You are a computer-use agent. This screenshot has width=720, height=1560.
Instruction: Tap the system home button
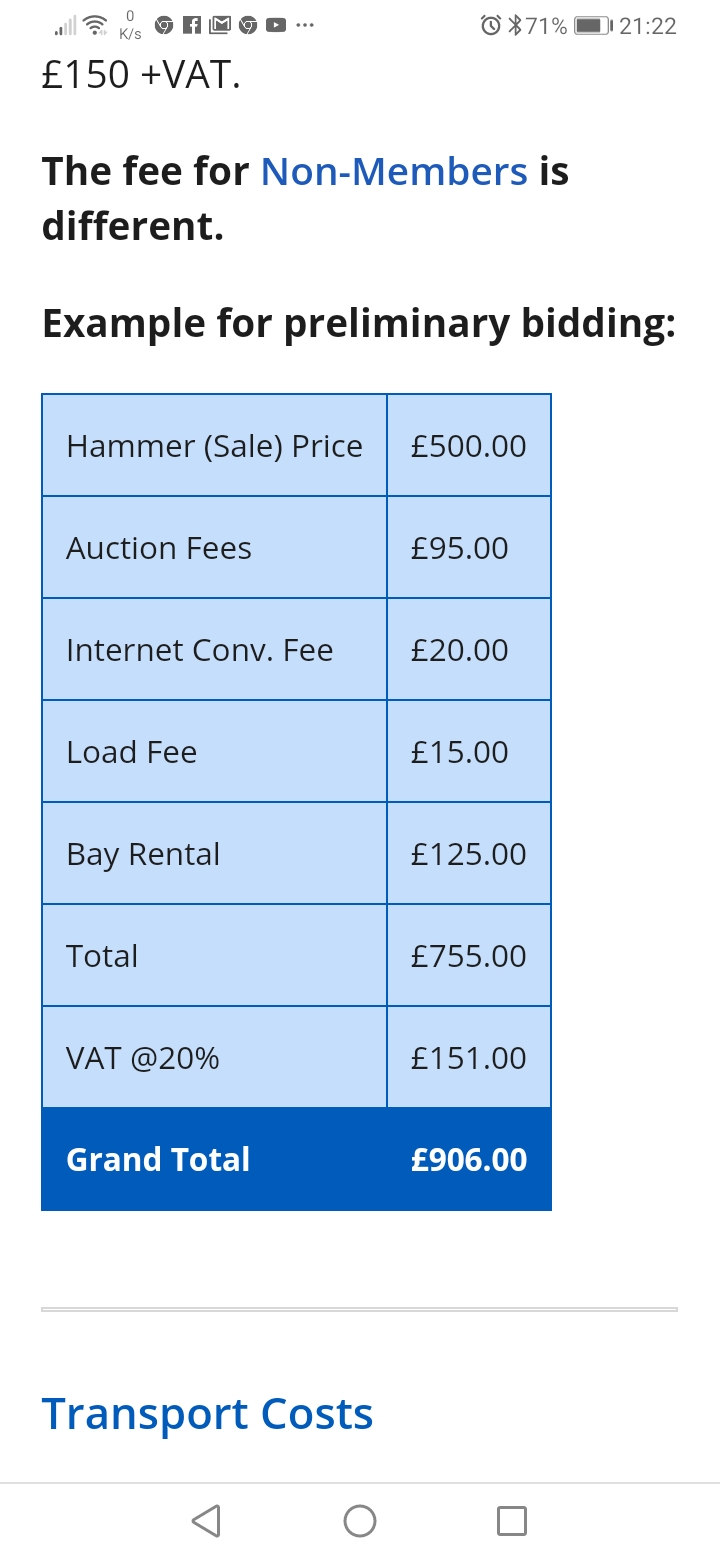pyautogui.click(x=360, y=1521)
